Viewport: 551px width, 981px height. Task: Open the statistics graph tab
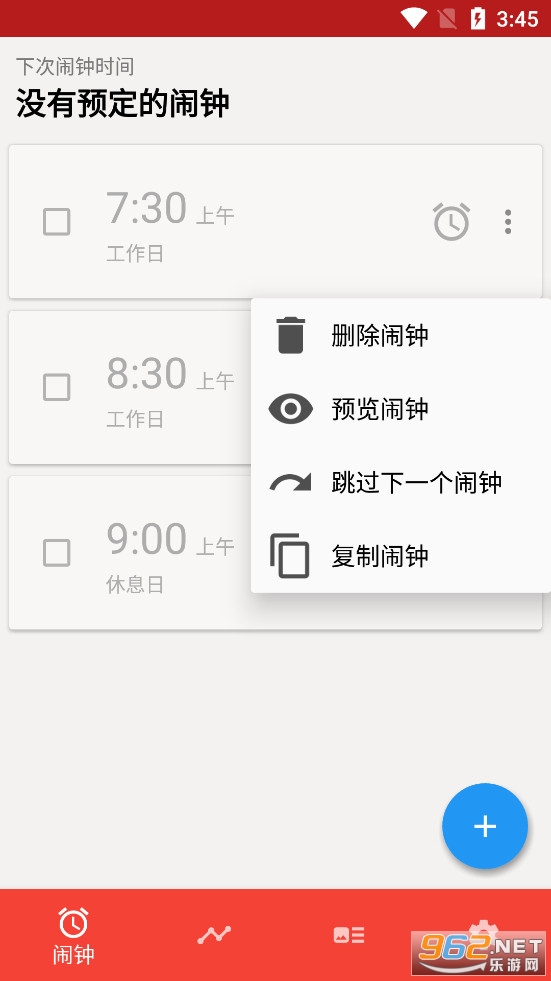pyautogui.click(x=214, y=935)
